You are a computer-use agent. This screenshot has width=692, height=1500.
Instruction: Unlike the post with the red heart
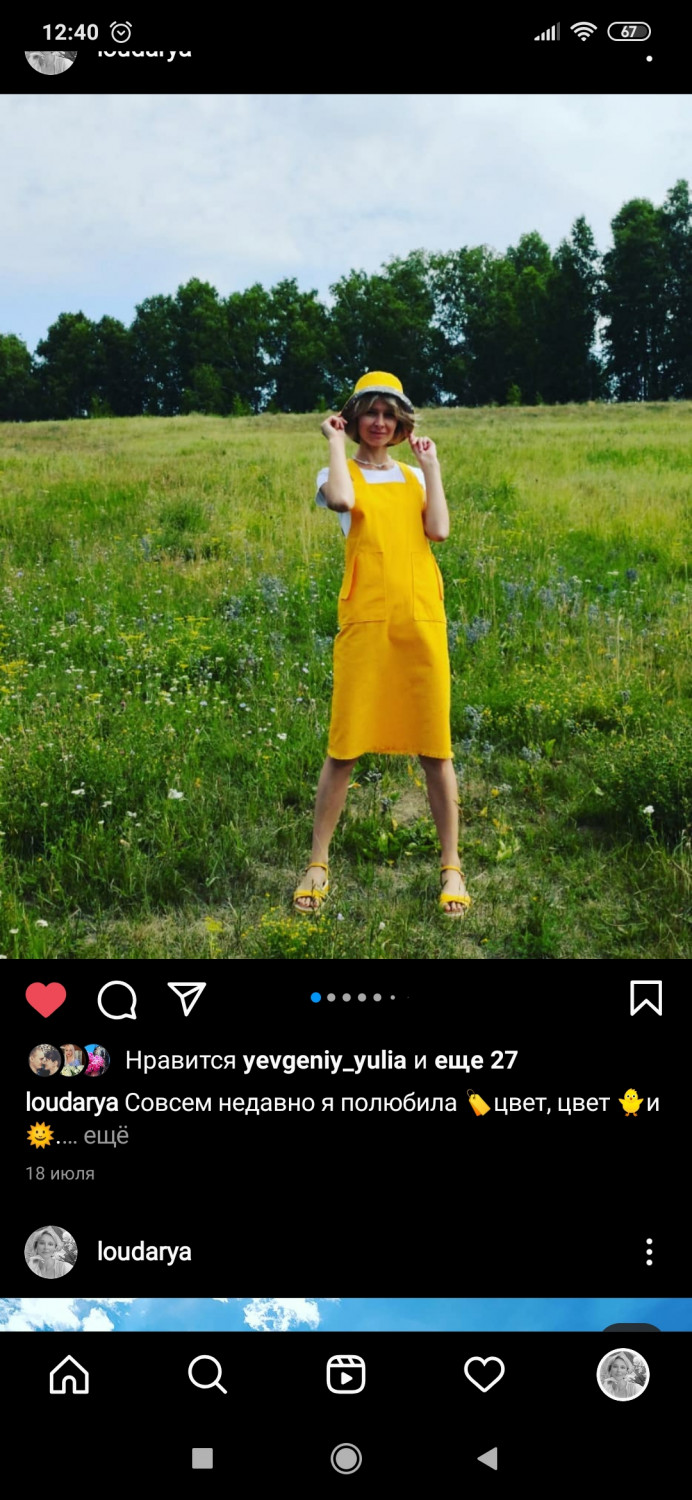coord(45,999)
